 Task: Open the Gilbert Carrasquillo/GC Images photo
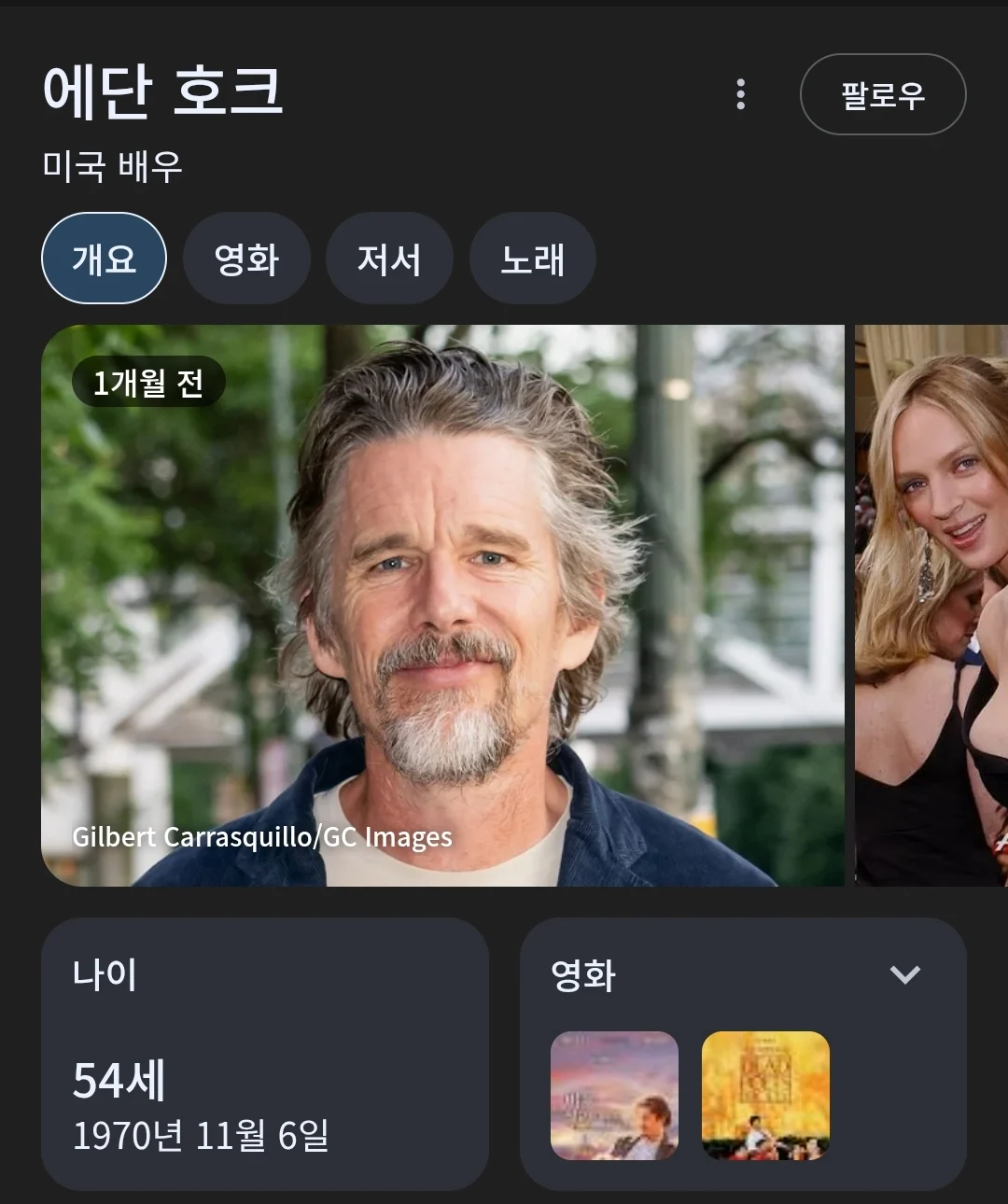(x=442, y=605)
